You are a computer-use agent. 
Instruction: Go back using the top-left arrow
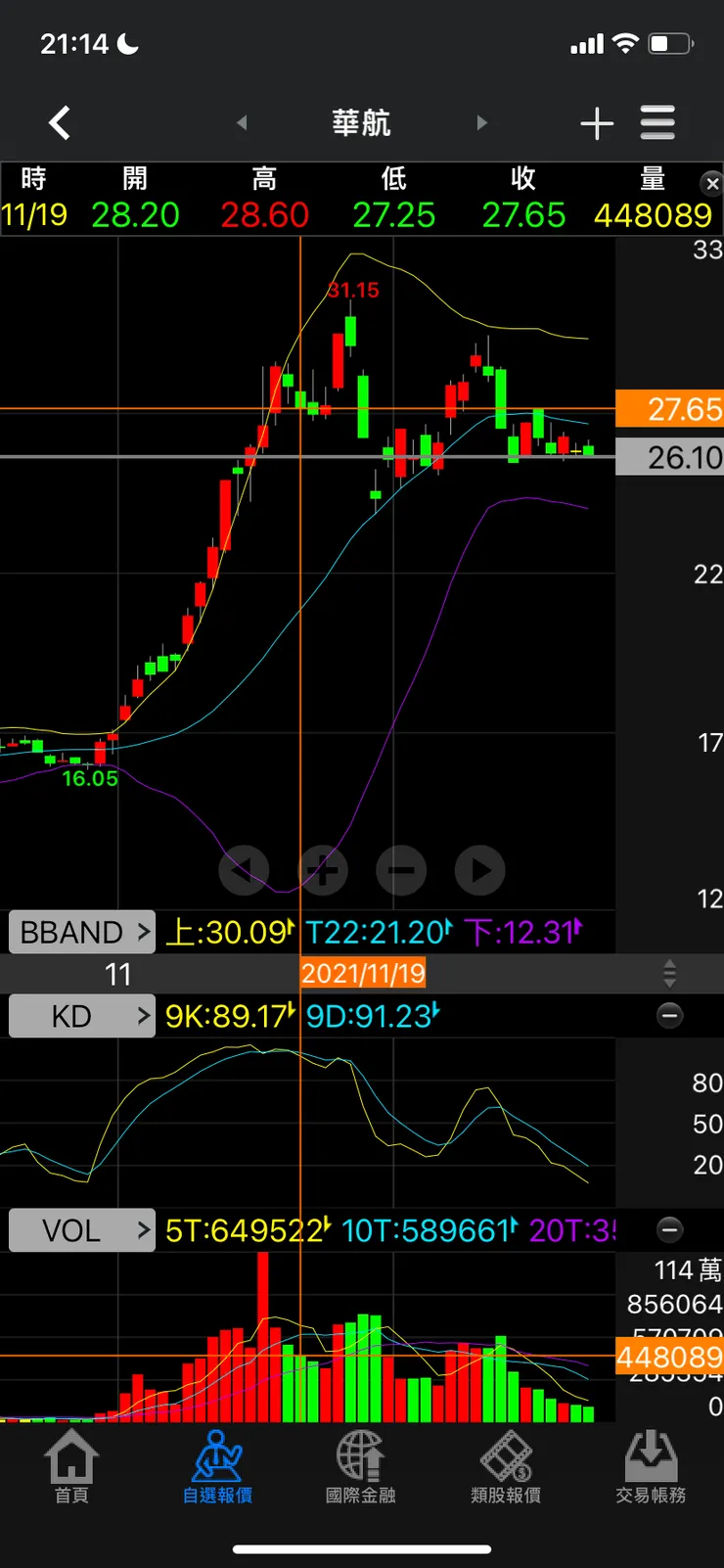(60, 123)
